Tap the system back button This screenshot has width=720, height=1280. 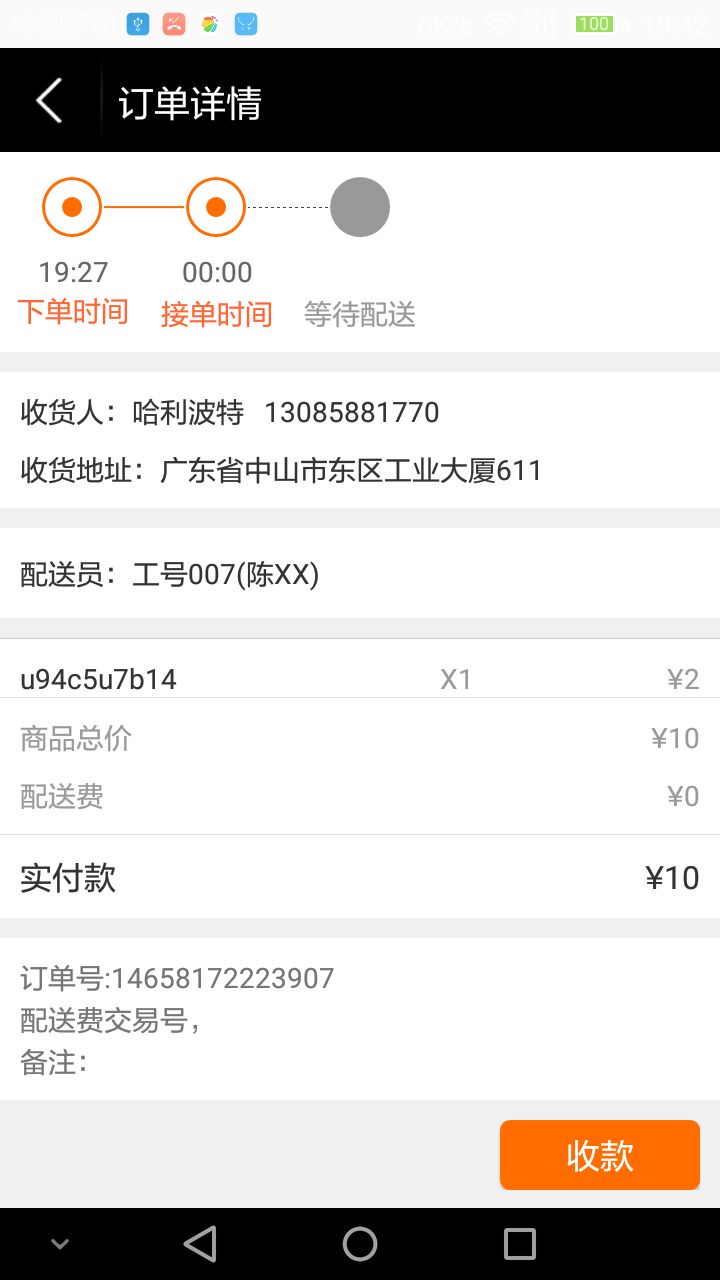point(200,1244)
